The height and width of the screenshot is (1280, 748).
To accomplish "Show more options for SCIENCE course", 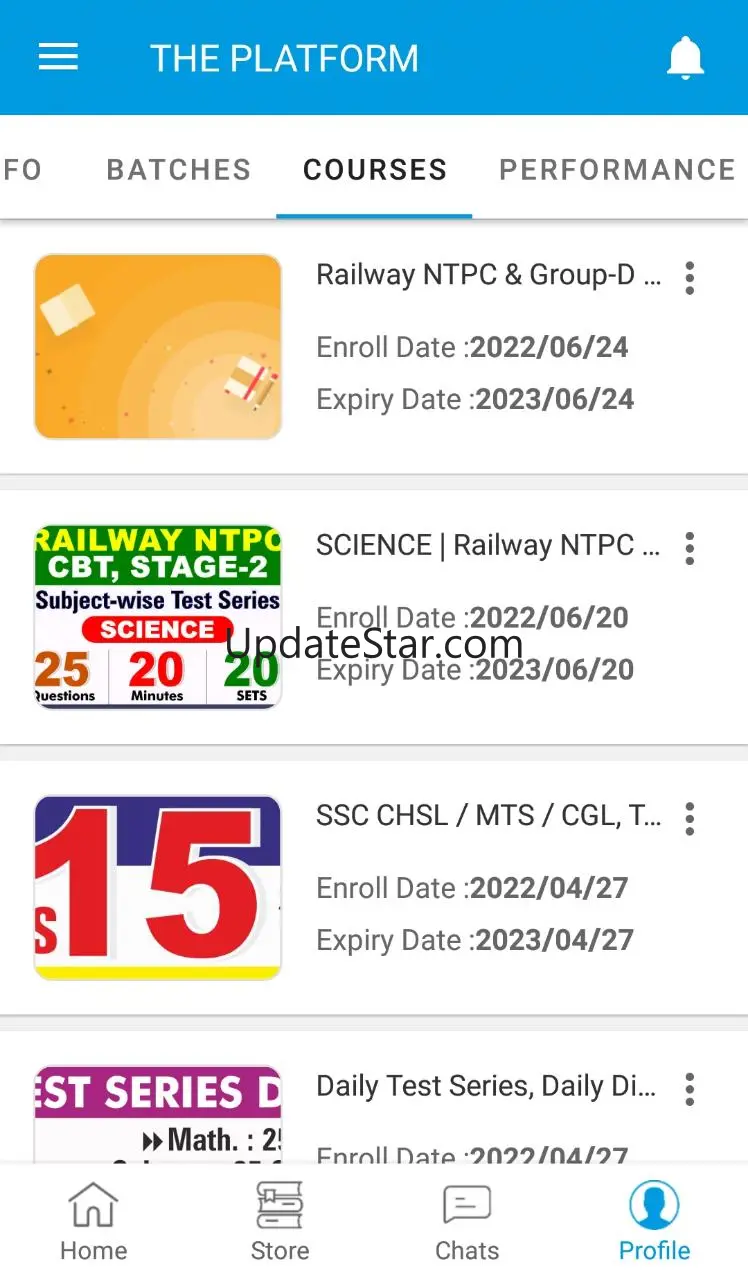I will pos(689,548).
